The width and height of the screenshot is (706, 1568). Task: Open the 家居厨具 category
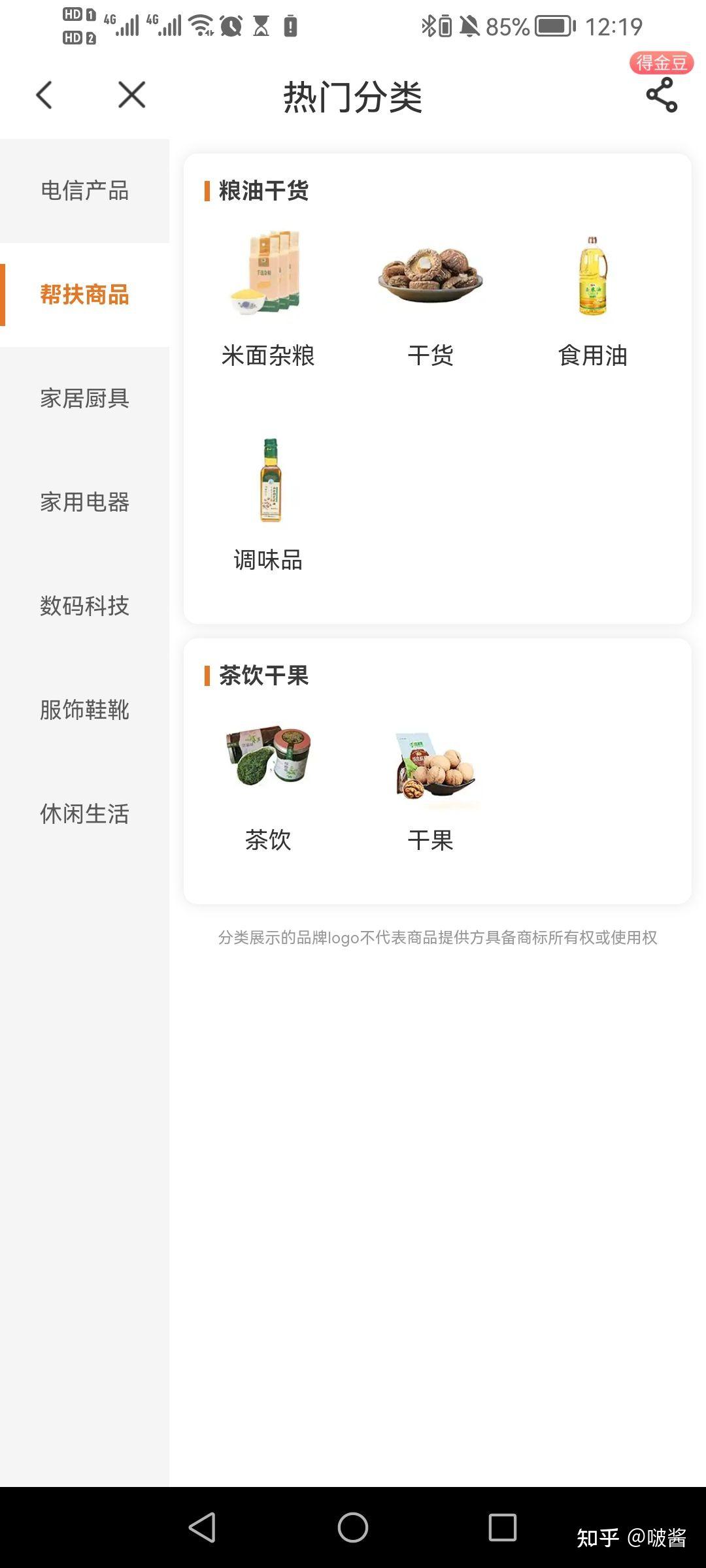pos(84,399)
